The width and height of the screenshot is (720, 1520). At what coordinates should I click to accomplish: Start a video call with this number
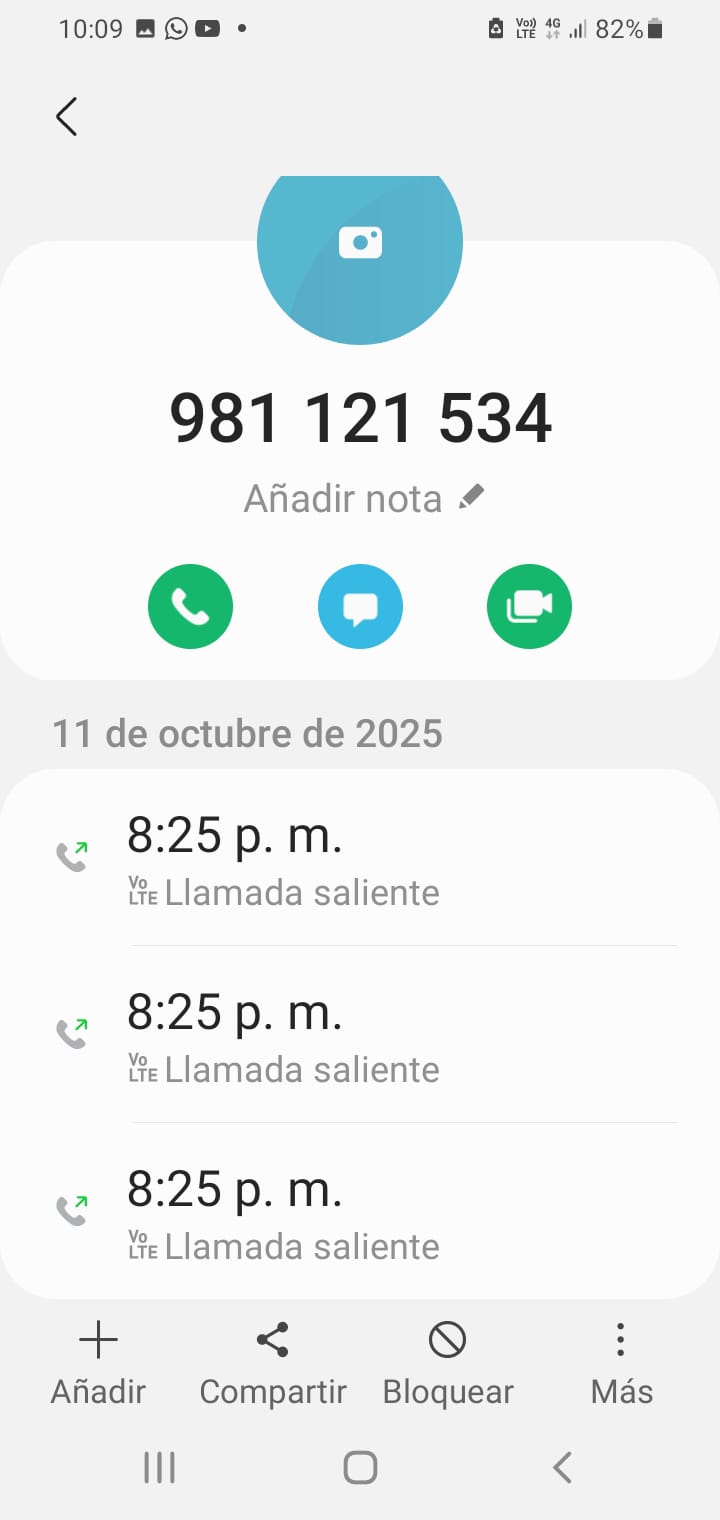[x=529, y=606]
